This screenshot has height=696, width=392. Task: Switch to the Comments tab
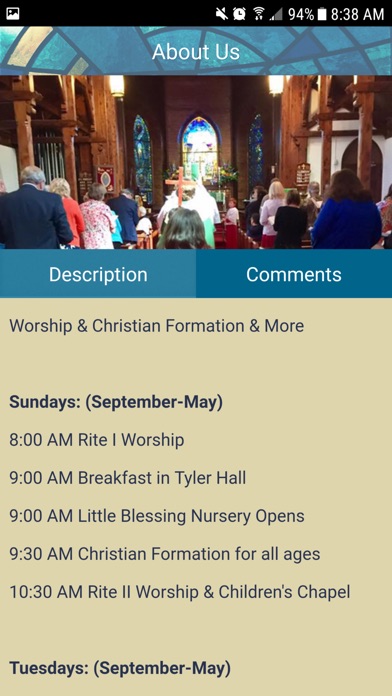tap(294, 274)
